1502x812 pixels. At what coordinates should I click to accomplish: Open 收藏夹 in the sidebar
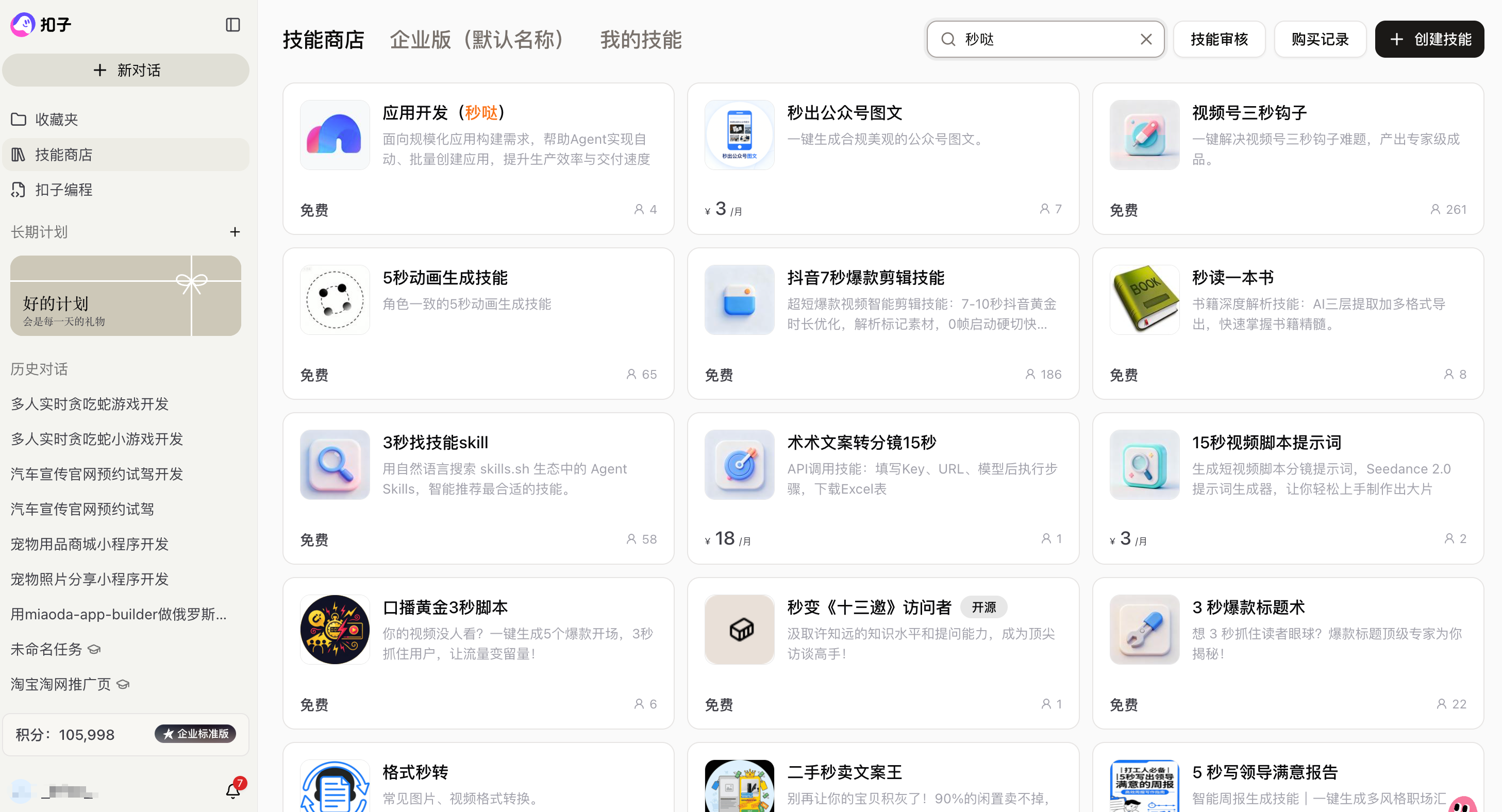tap(56, 120)
